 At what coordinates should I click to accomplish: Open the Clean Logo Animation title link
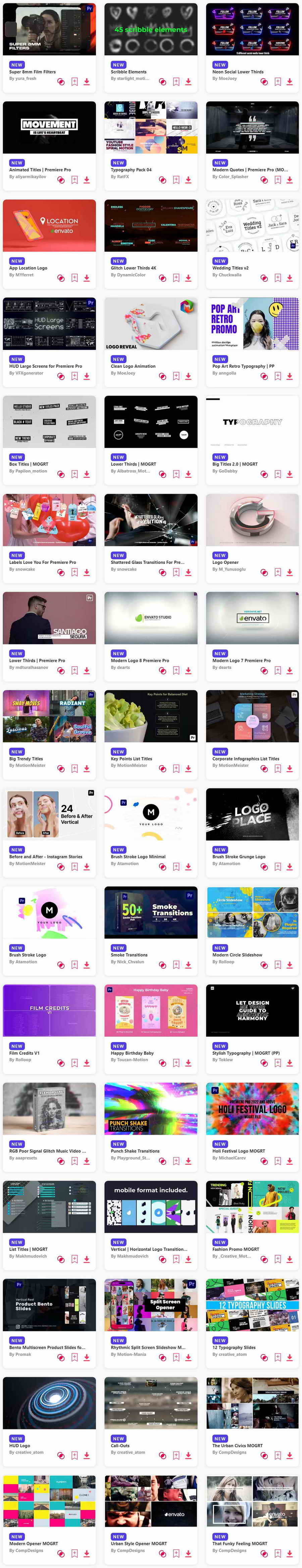[133, 366]
